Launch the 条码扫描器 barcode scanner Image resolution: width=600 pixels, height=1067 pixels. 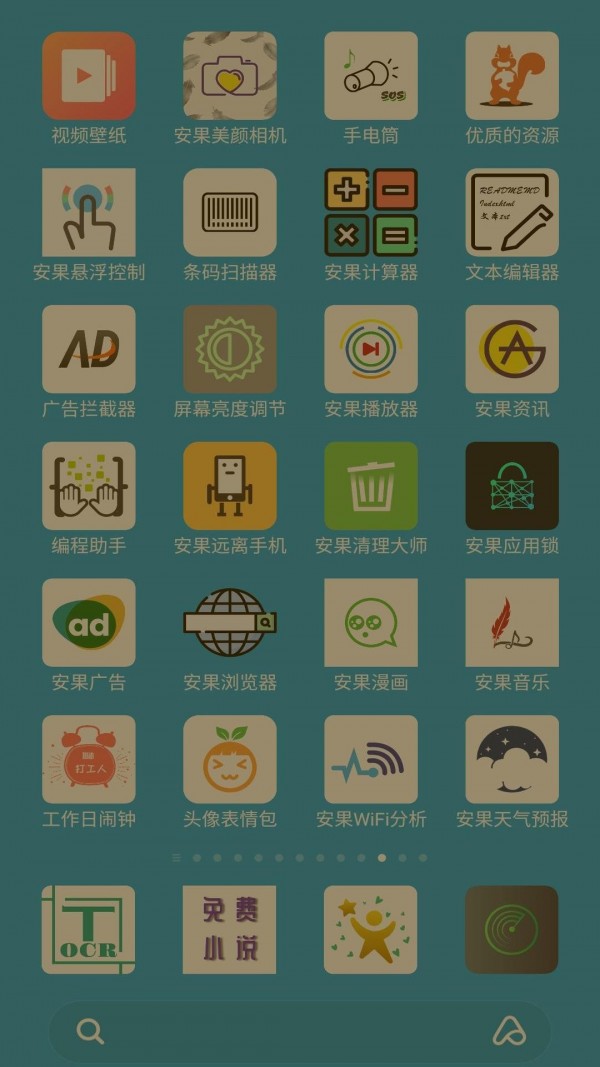point(230,213)
